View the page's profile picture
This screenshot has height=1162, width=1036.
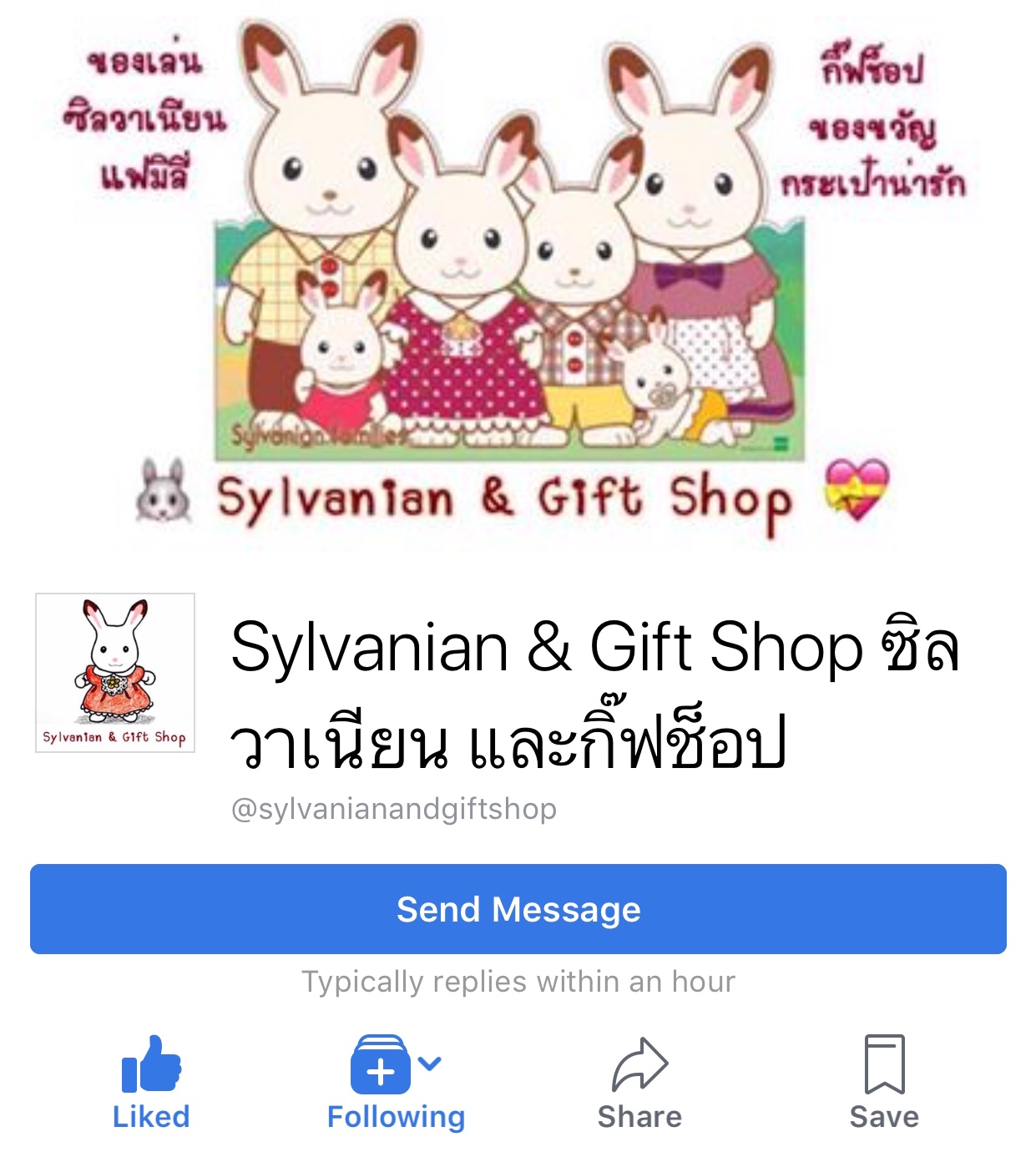[x=115, y=673]
